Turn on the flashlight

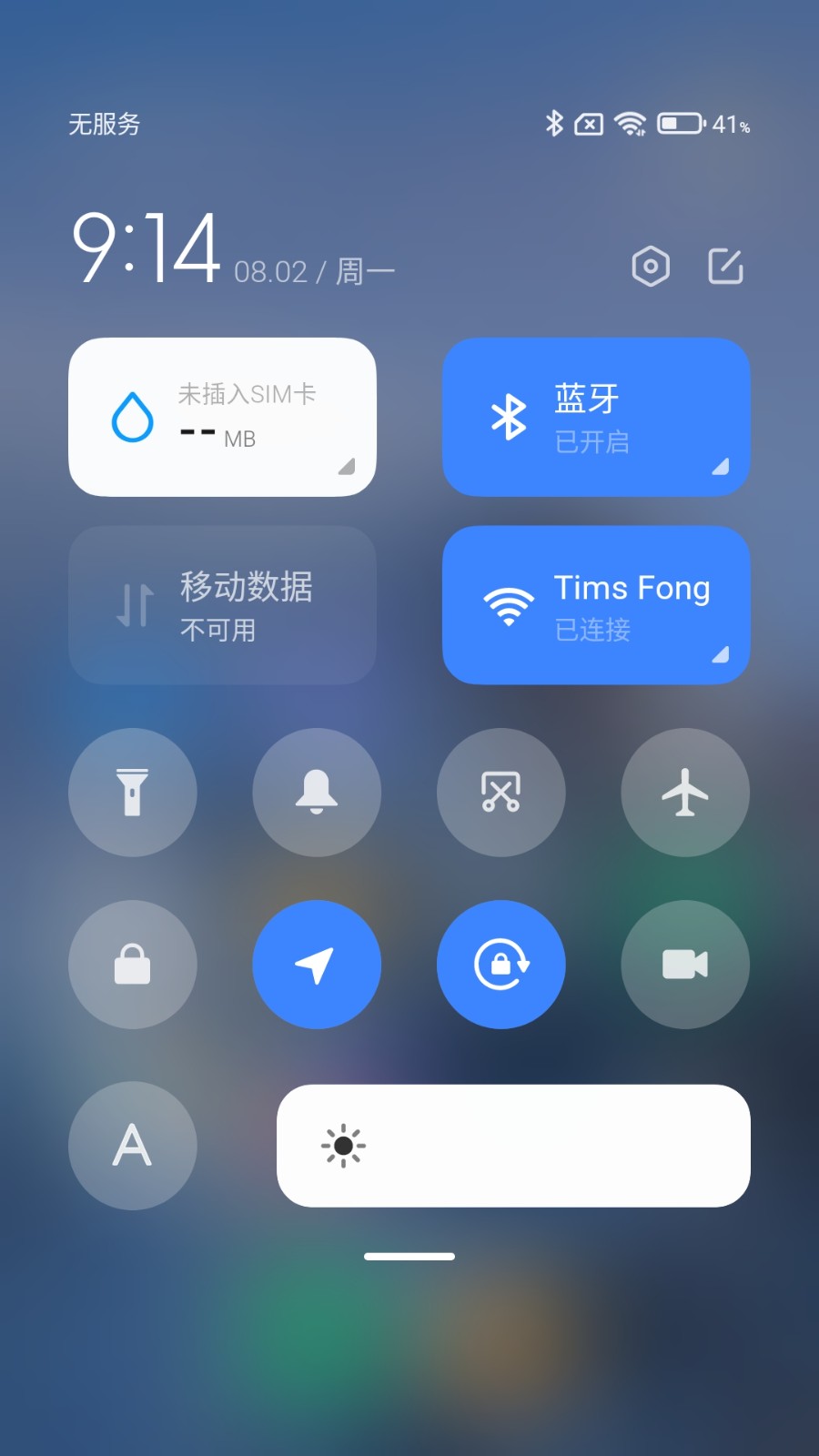pos(133,792)
